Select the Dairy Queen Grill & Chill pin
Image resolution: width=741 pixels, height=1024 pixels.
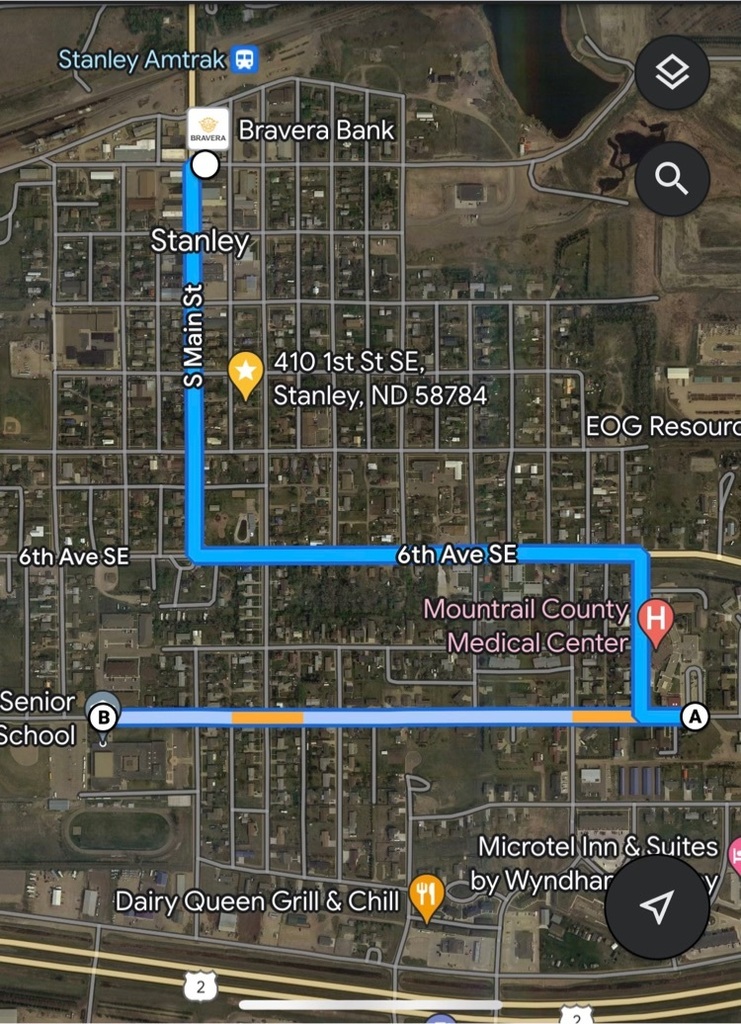tap(426, 897)
